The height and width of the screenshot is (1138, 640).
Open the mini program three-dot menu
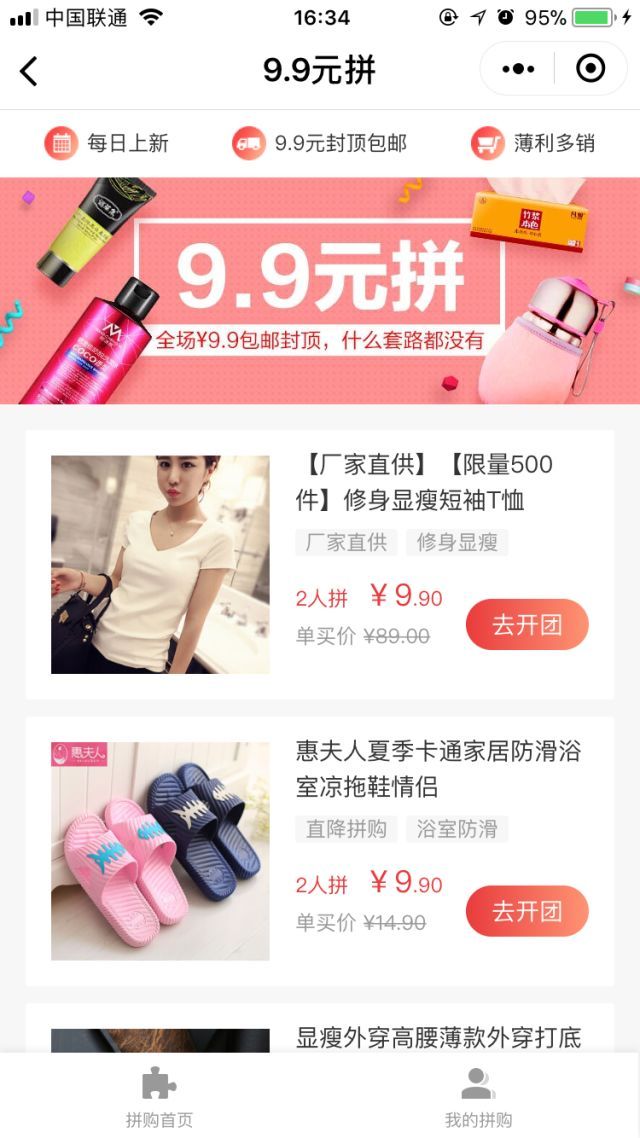(518, 69)
